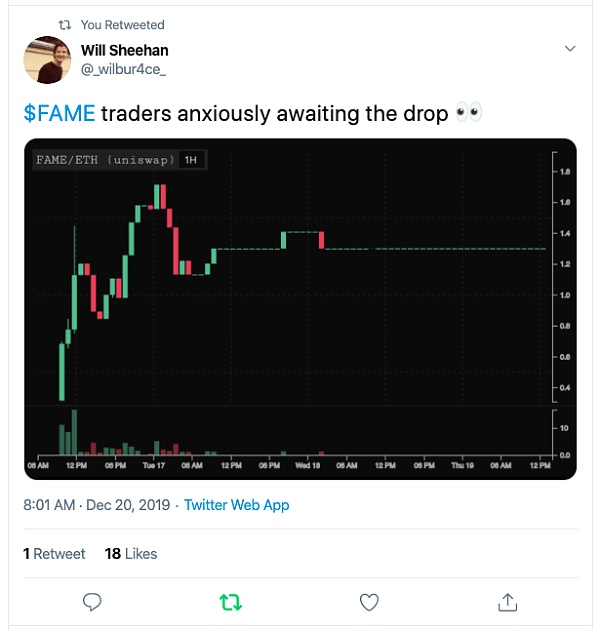Reply to Will Sheehan's tweet
This screenshot has width=600, height=630.
[91, 601]
